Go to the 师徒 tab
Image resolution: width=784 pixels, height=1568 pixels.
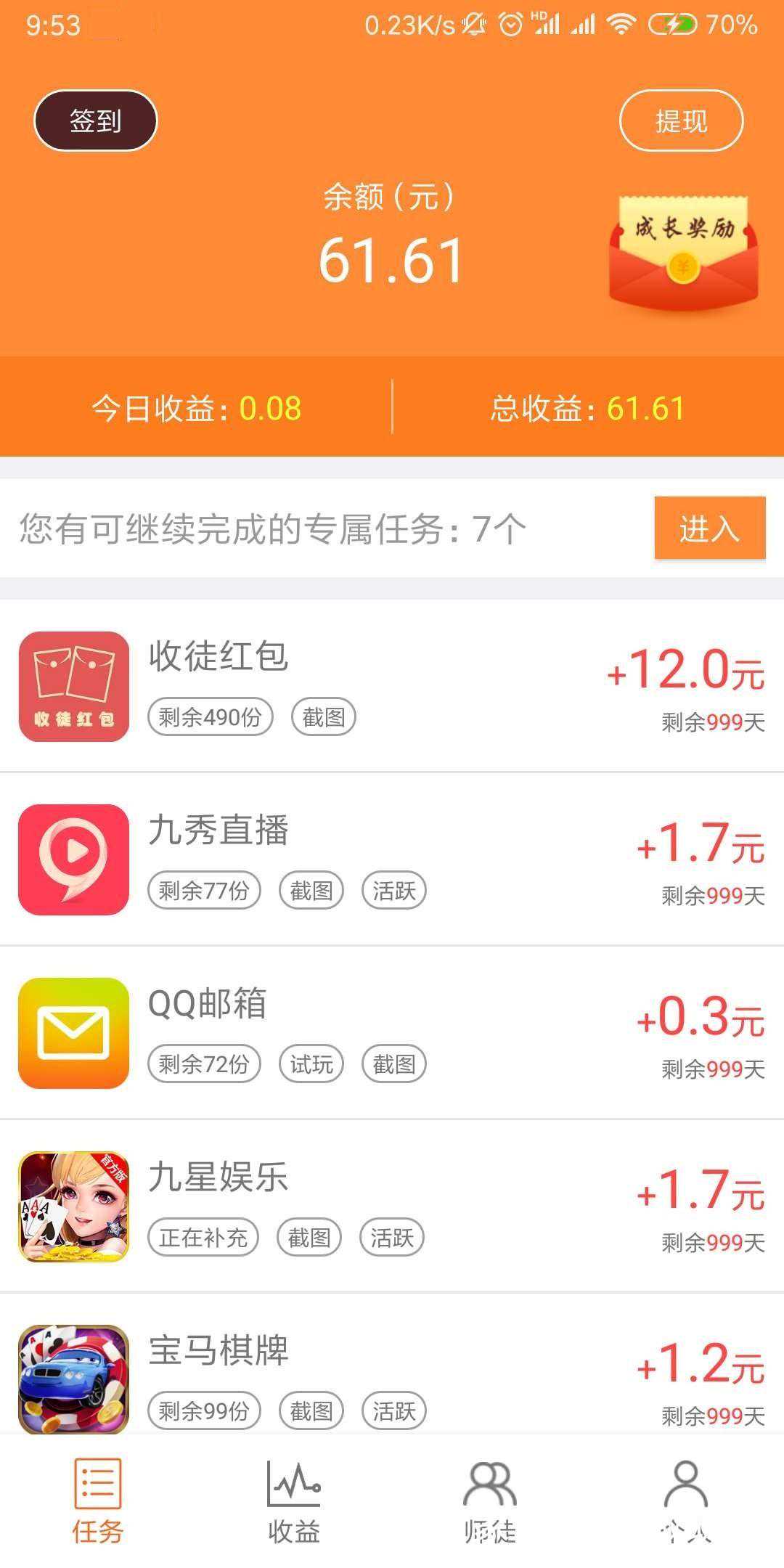[x=490, y=1500]
